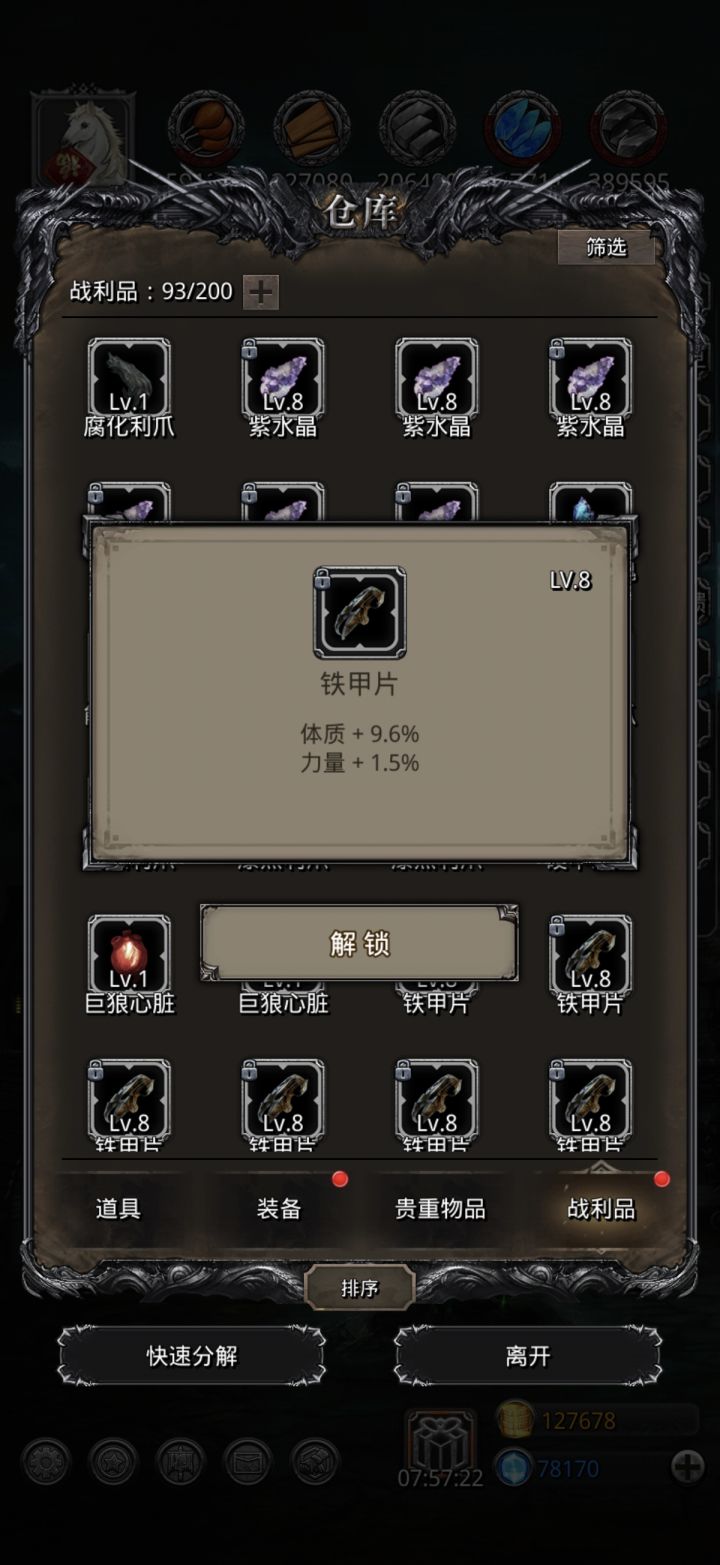Open the 排序 sorting options
The image size is (720, 1565).
point(360,1288)
